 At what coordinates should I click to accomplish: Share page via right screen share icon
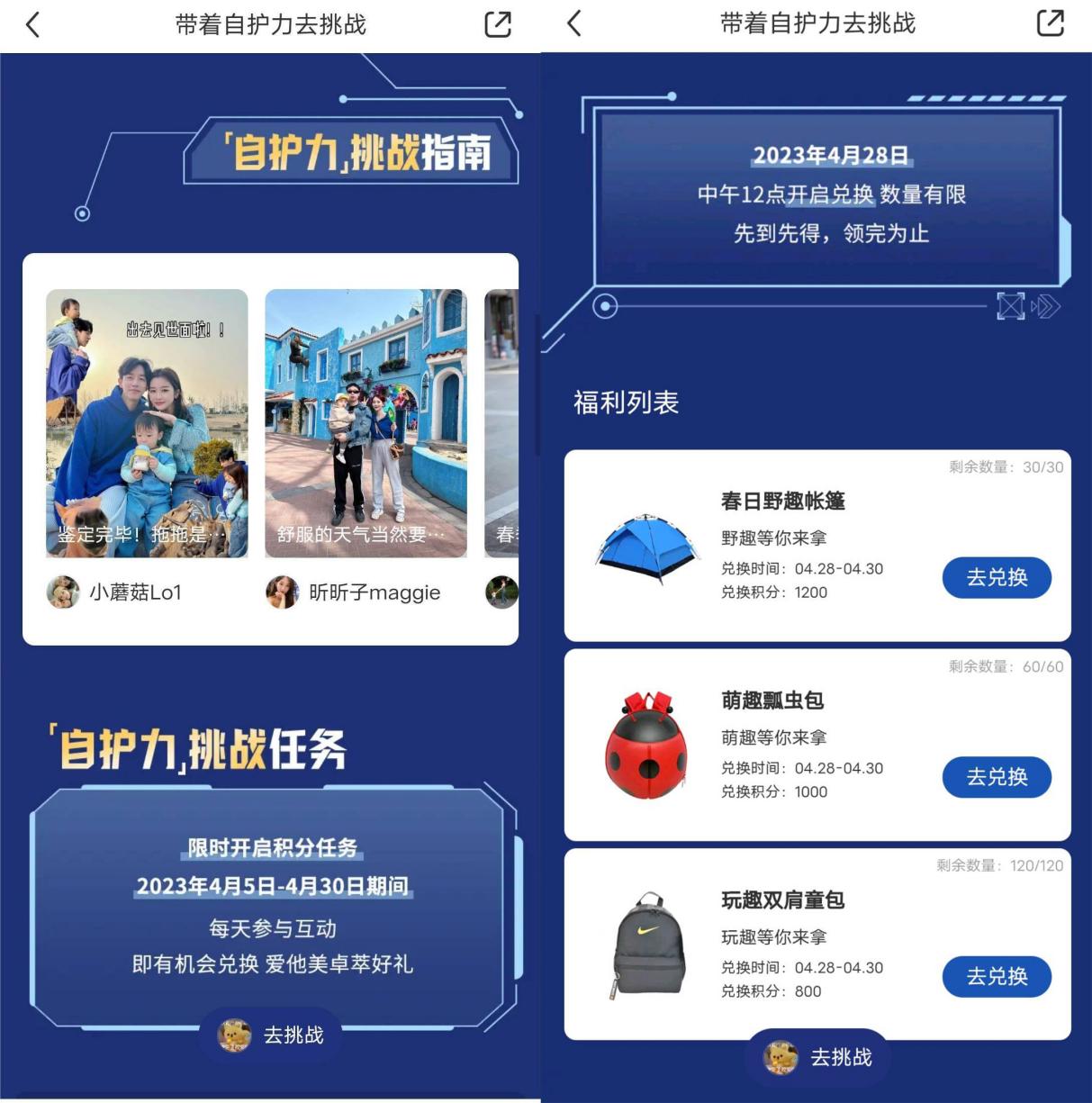[1050, 23]
